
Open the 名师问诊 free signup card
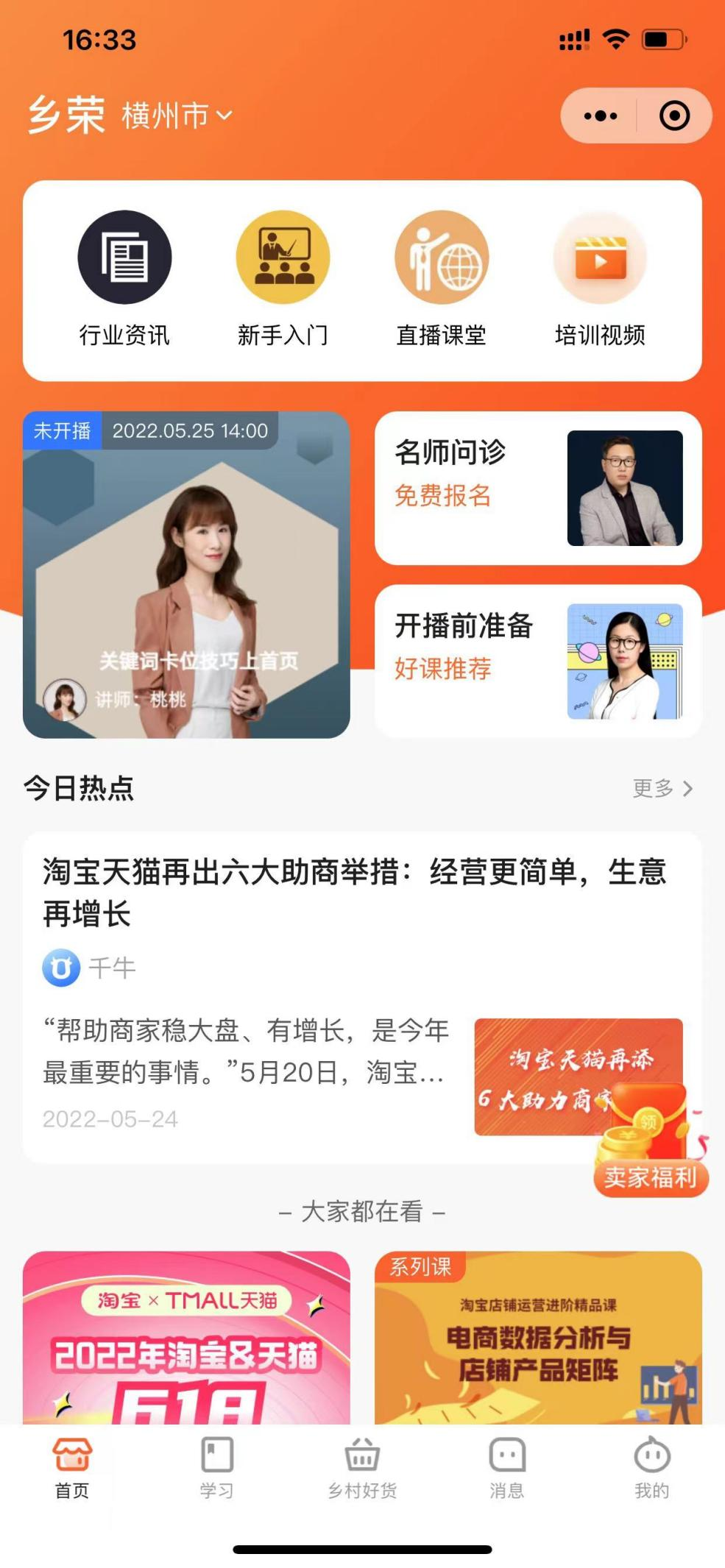[x=538, y=488]
